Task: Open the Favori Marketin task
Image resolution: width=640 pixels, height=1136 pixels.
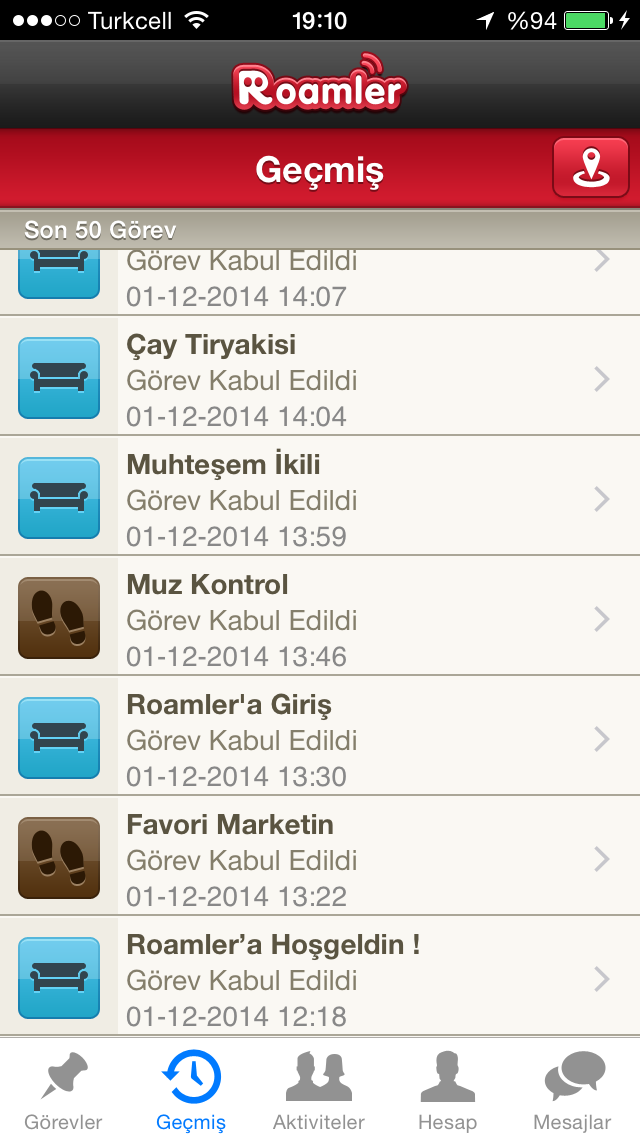Action: pos(320,857)
